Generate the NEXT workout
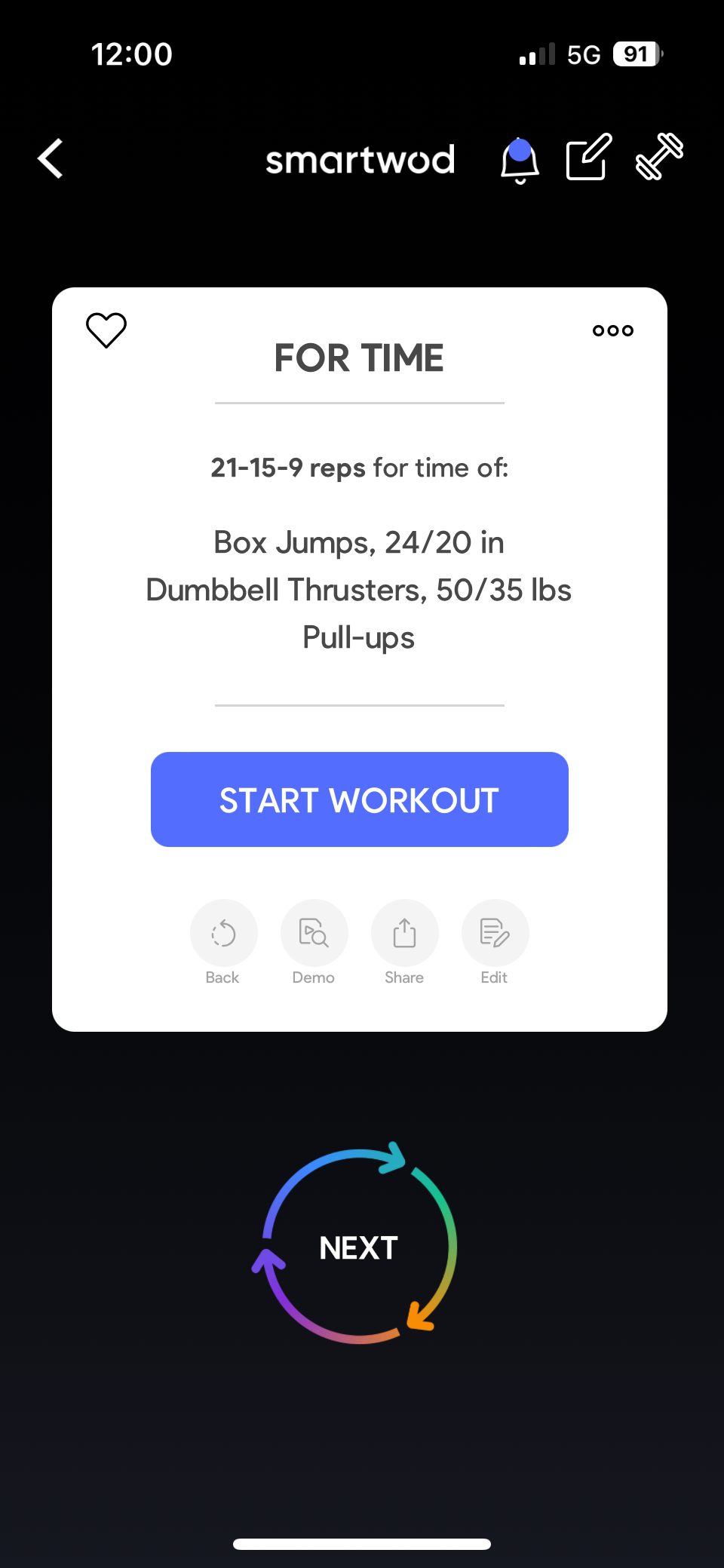Viewport: 724px width, 1568px height. (x=359, y=1247)
